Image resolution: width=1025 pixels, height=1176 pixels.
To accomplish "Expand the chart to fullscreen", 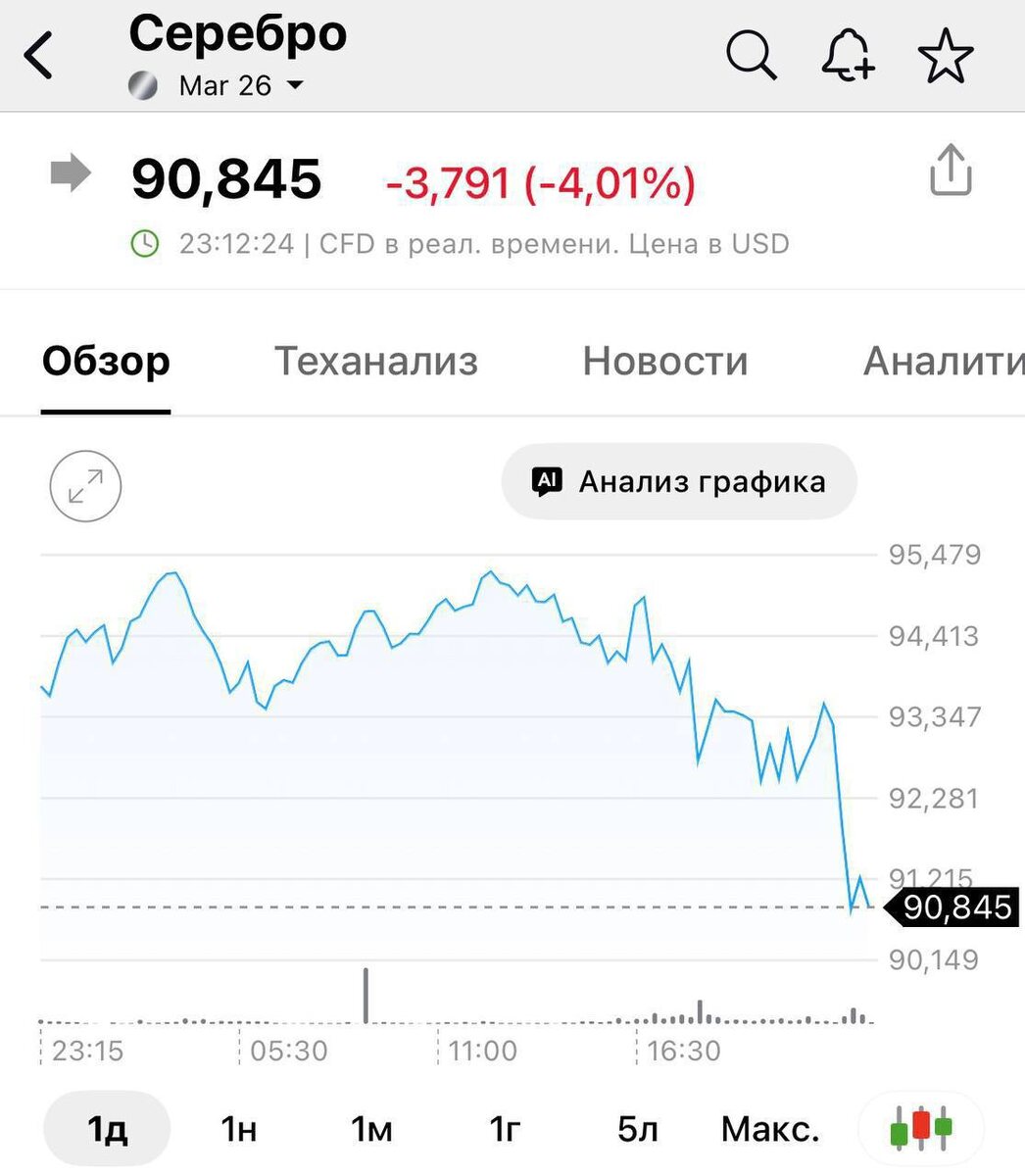I will 85,485.
